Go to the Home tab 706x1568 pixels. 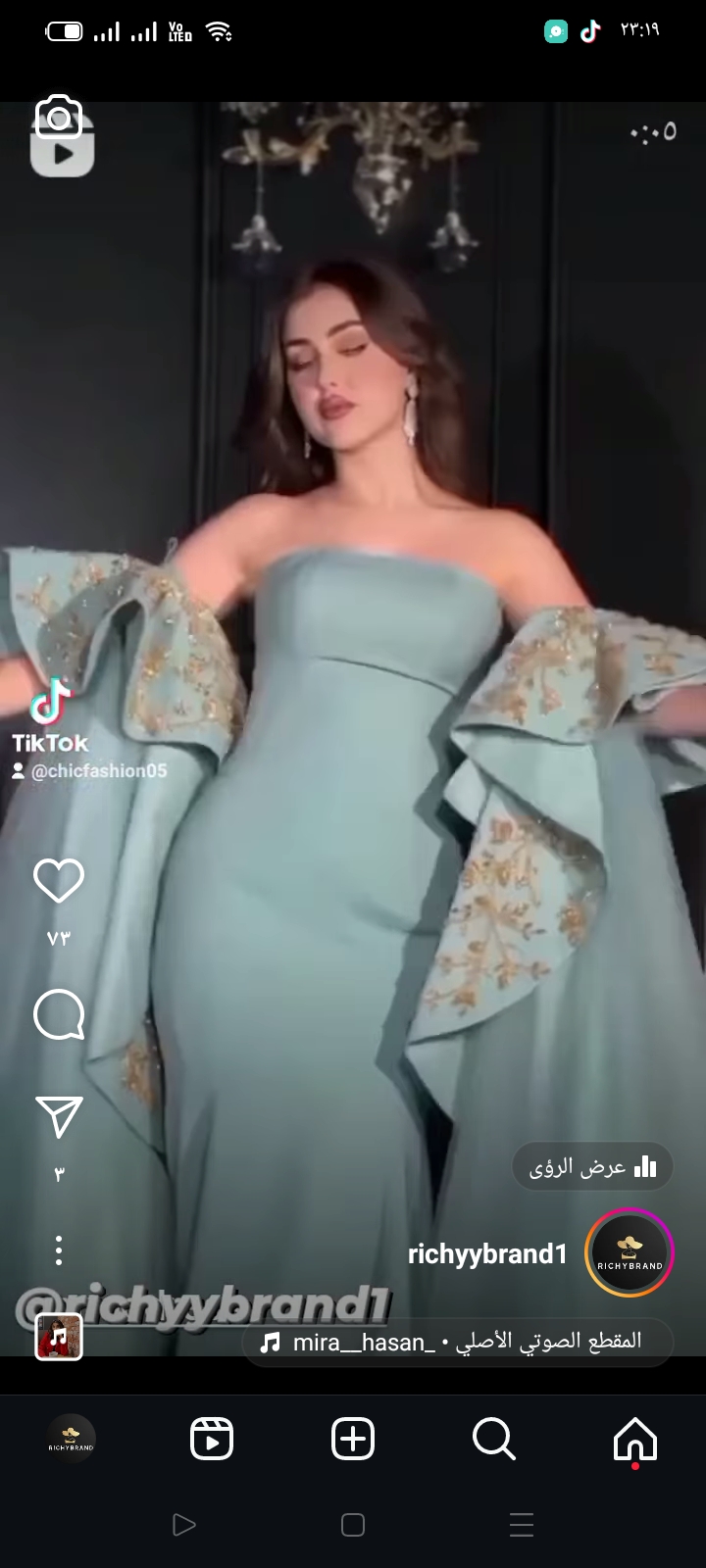635,1441
